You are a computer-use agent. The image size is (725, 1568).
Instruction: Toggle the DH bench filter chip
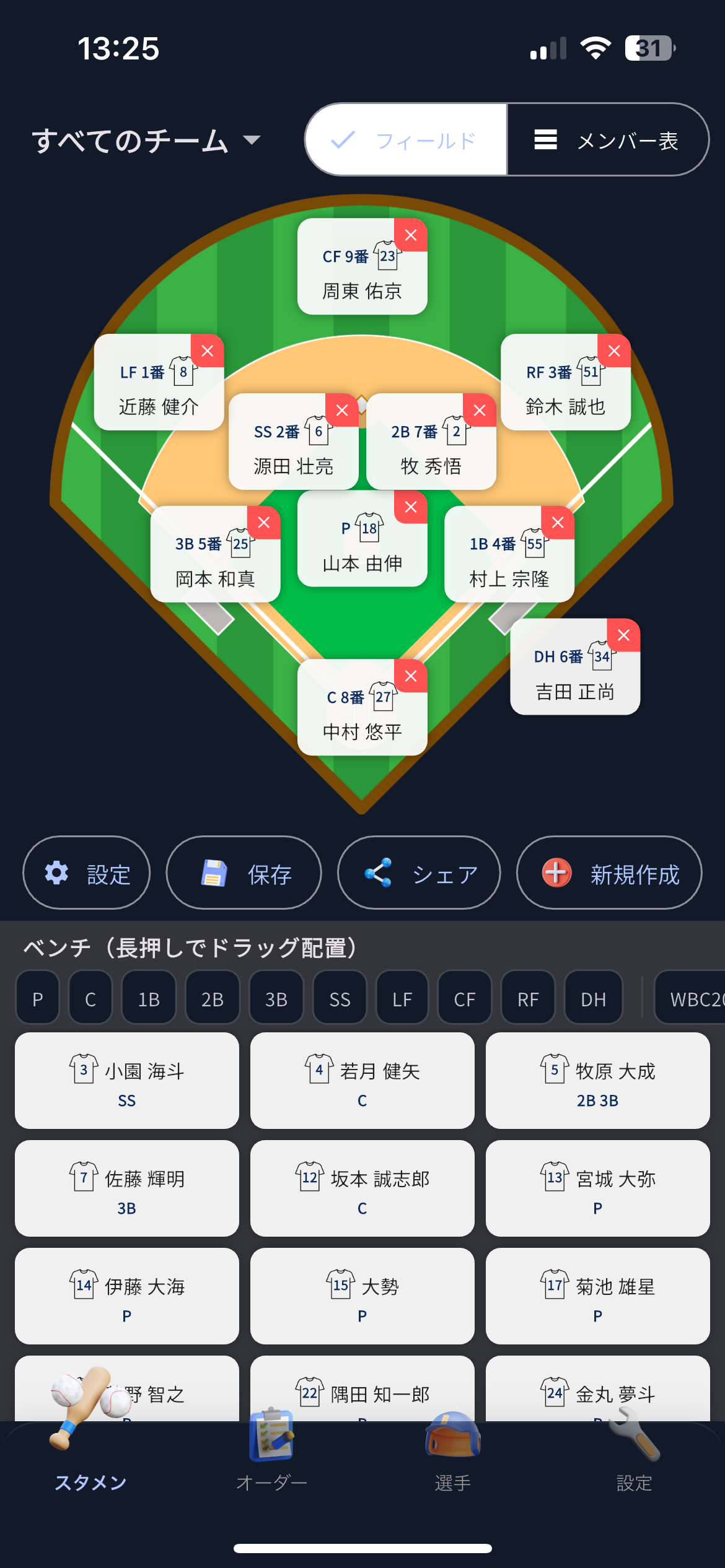pos(592,998)
